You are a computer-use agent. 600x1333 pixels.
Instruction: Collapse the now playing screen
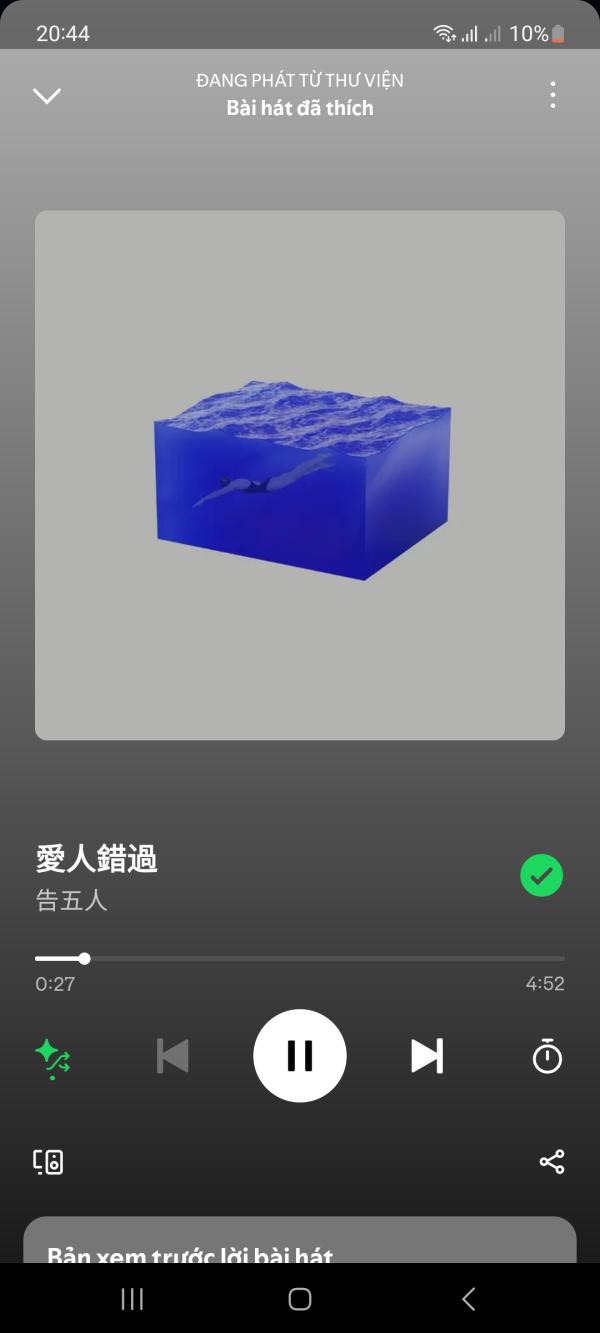click(47, 96)
